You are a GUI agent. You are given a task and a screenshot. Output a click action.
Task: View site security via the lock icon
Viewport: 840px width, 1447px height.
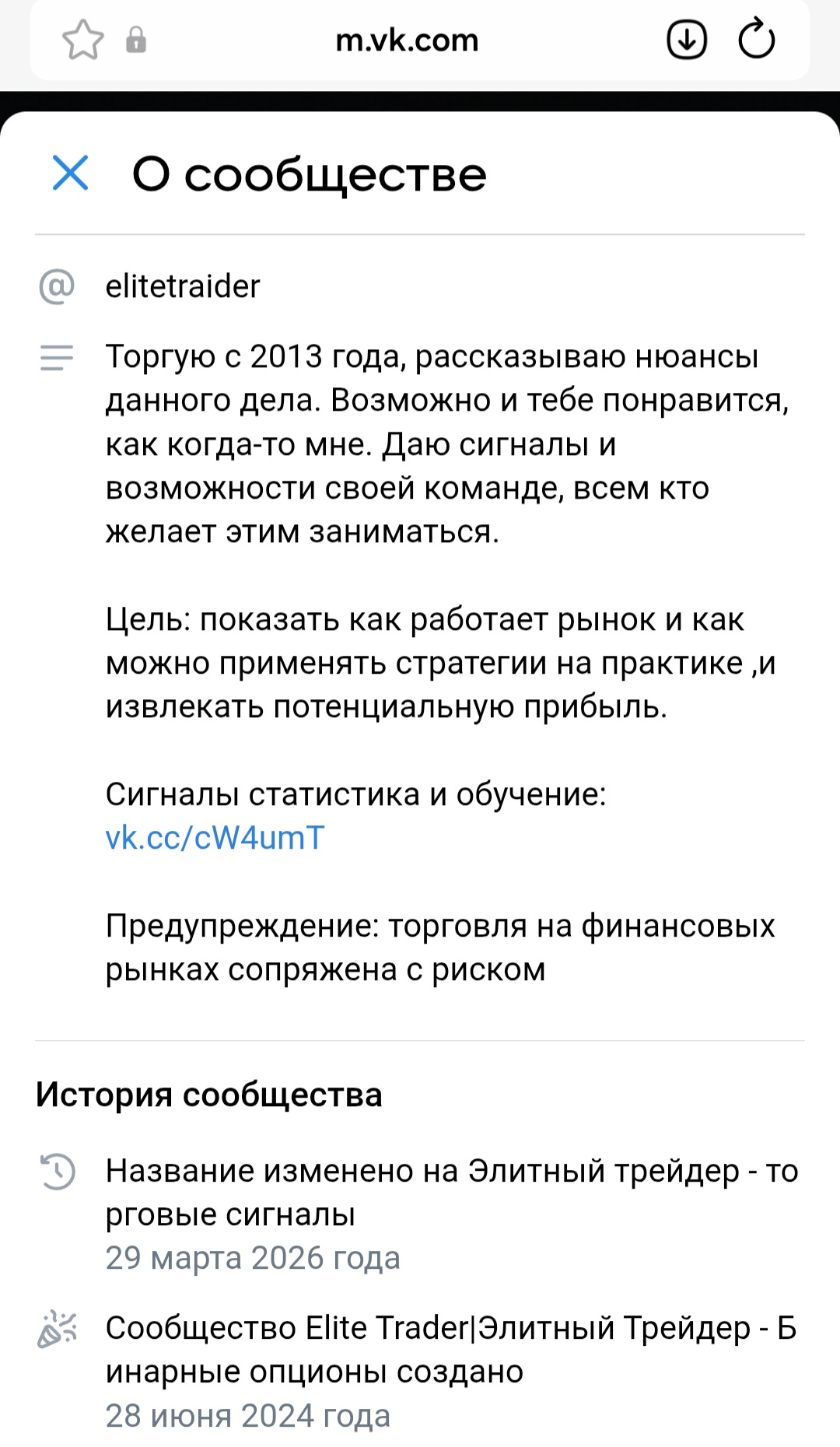136,40
